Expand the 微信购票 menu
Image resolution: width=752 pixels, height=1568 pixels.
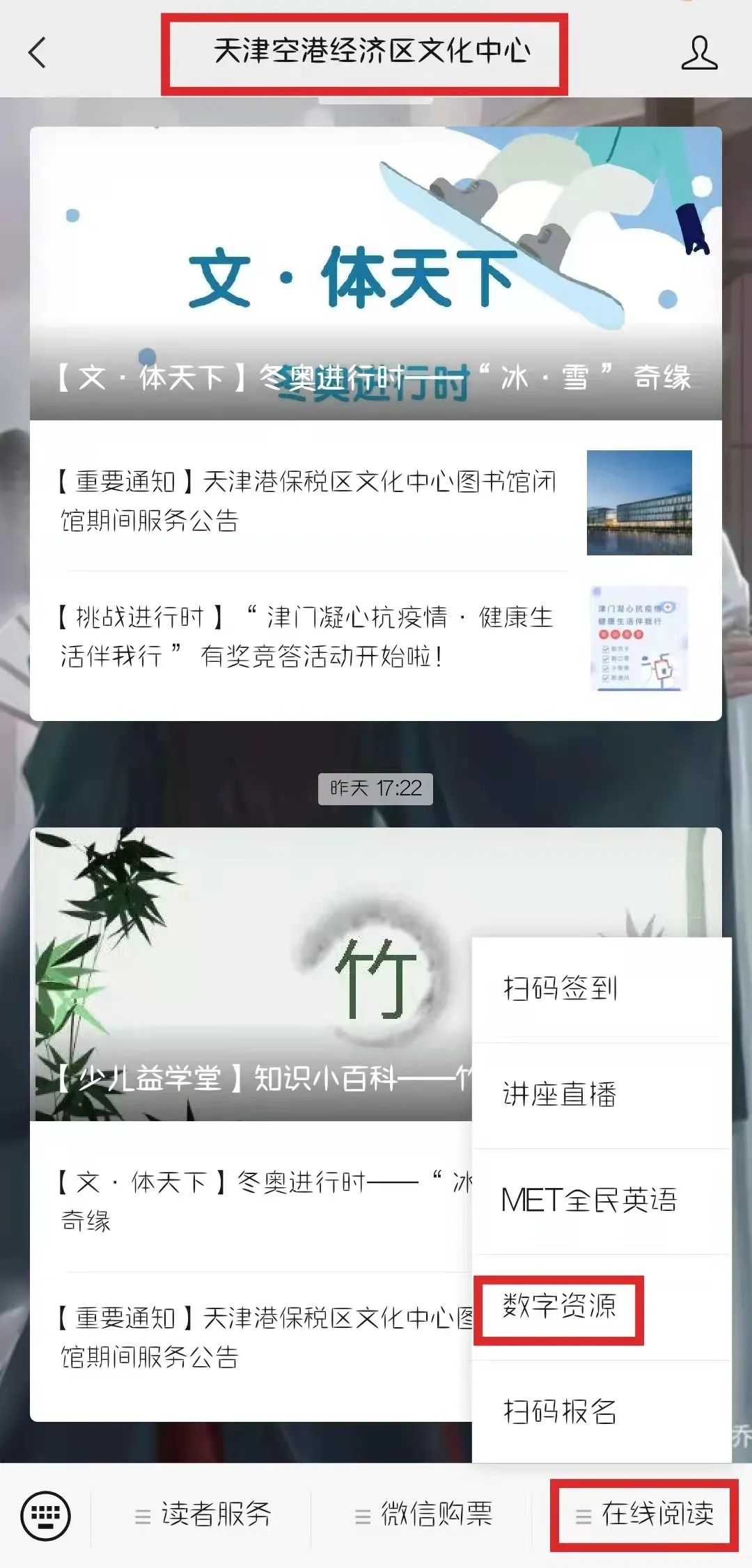[x=423, y=1515]
